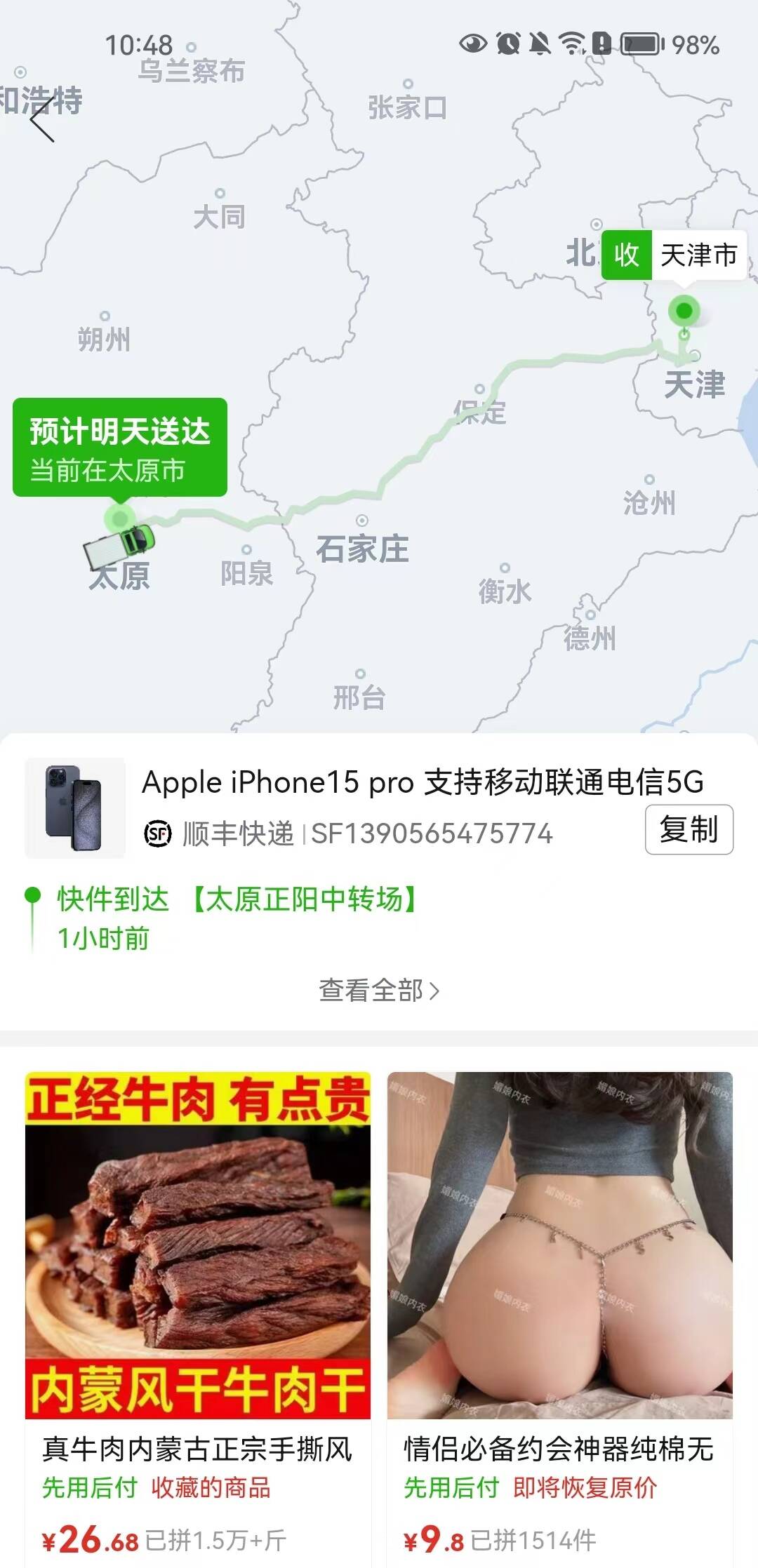This screenshot has width=758, height=1568.
Task: Copy the SF tracking number
Action: tap(689, 830)
